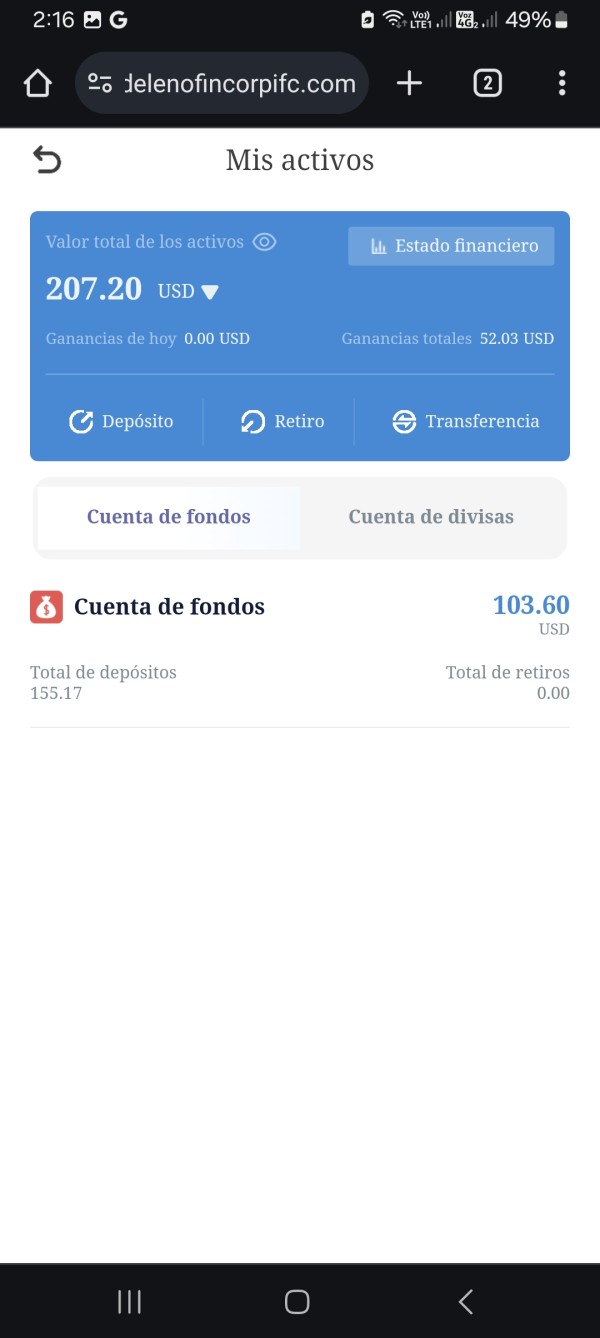Show the open tabs switcher
Viewport: 600px width, 1338px height.
(x=487, y=83)
